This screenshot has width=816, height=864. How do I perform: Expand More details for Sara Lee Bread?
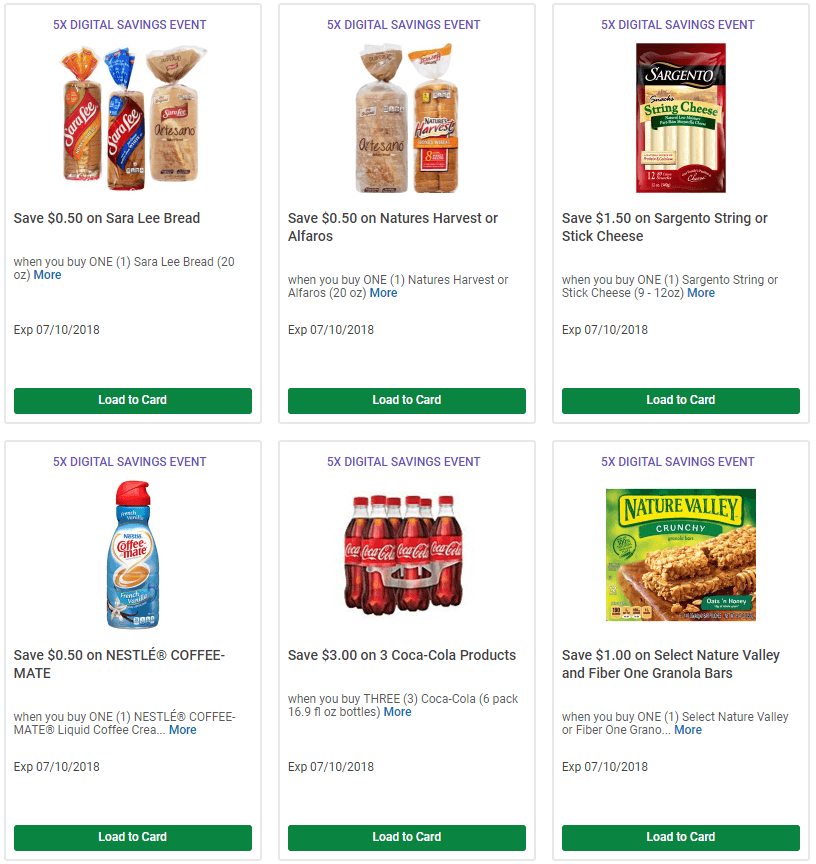[x=47, y=275]
